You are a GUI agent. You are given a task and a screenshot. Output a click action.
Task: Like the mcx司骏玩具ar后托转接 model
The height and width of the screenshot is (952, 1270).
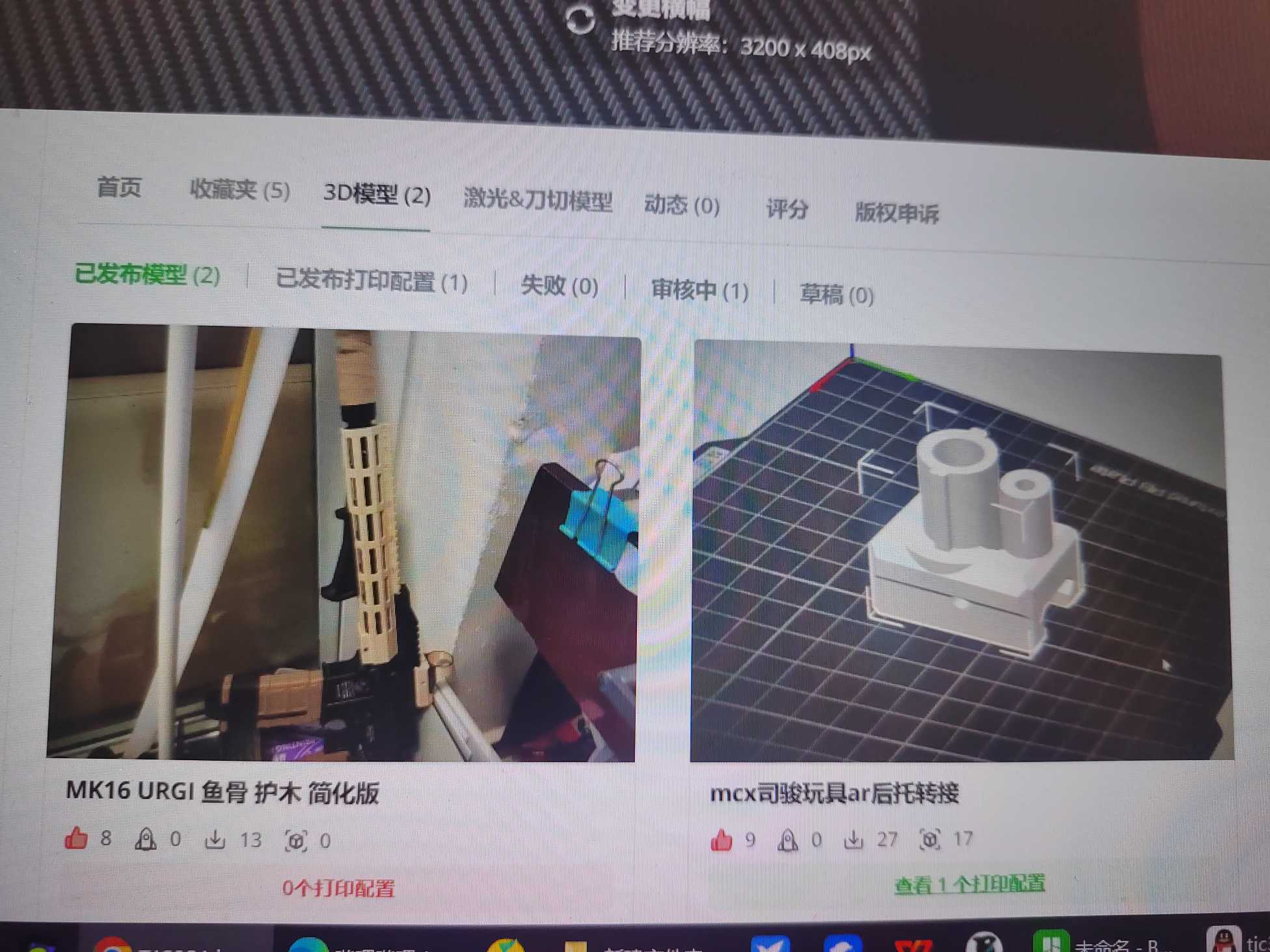pyautogui.click(x=722, y=840)
